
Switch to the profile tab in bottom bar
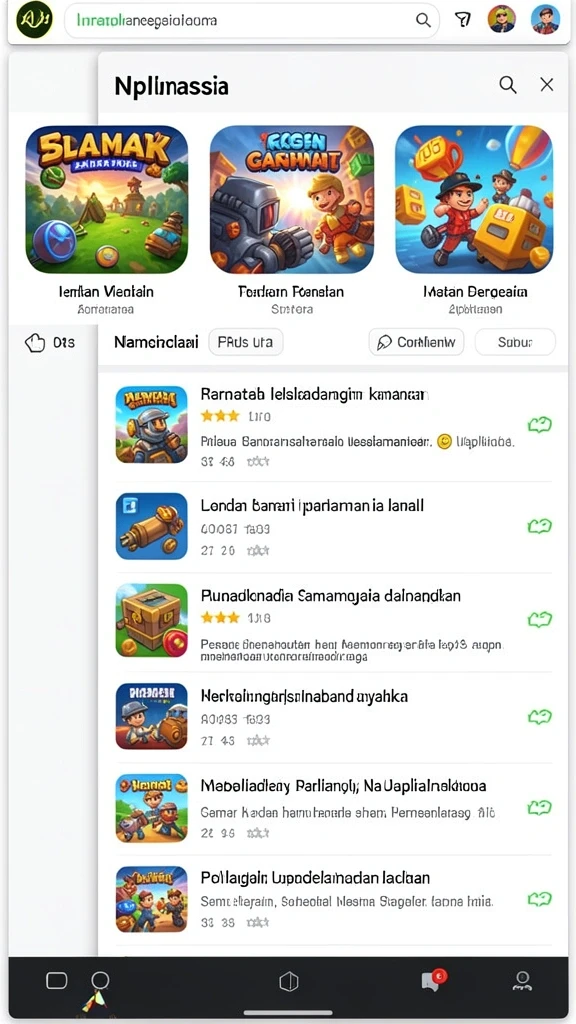point(522,981)
